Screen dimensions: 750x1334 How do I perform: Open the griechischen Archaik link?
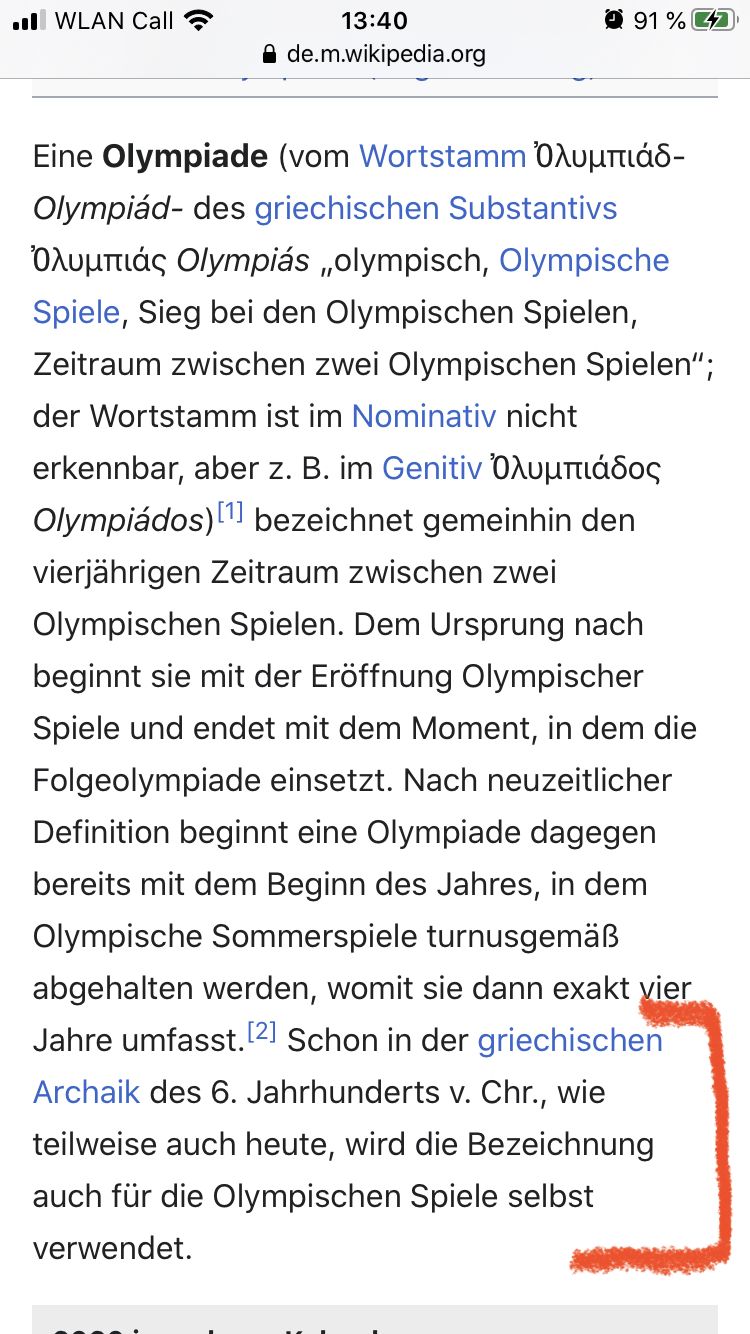point(569,1041)
